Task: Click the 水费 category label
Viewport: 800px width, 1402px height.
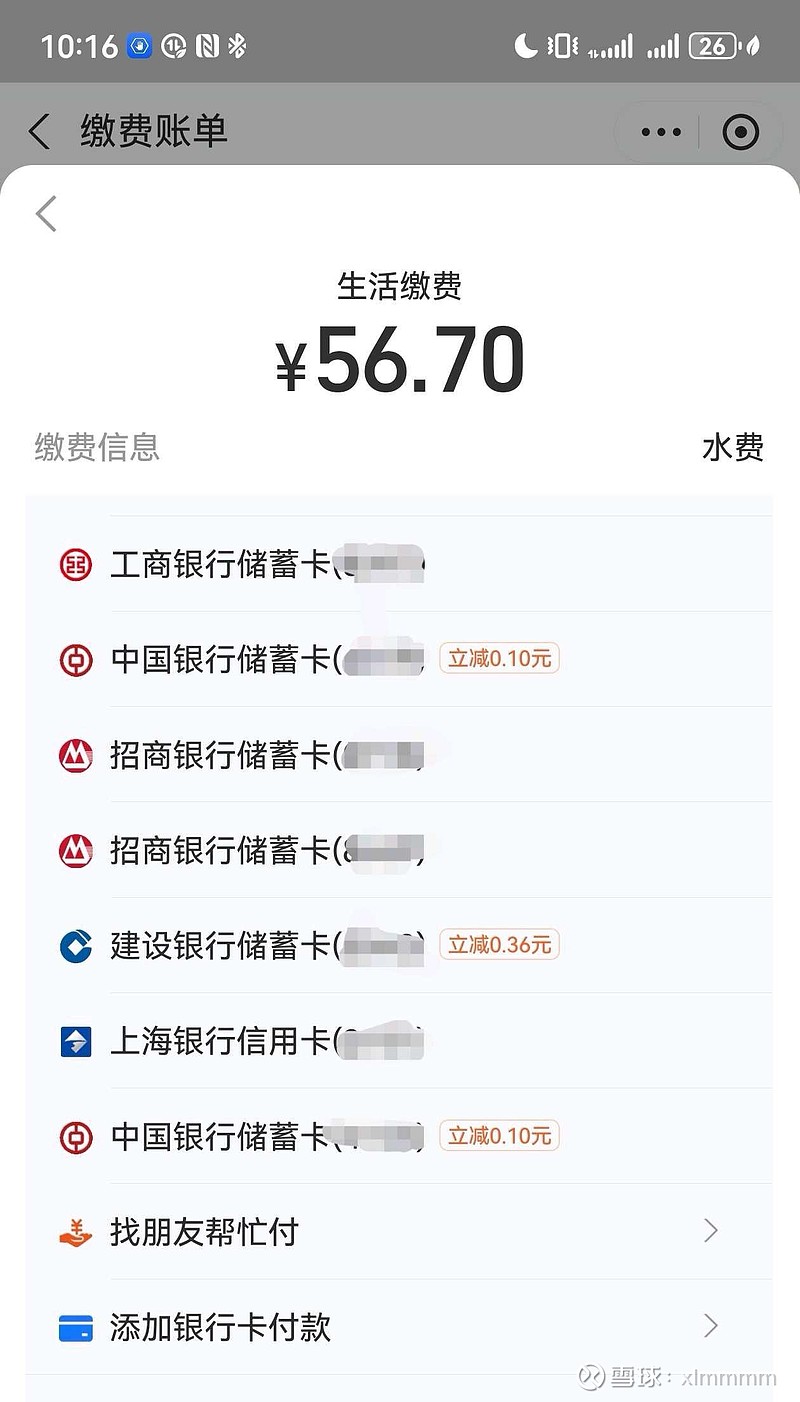Action: click(732, 448)
